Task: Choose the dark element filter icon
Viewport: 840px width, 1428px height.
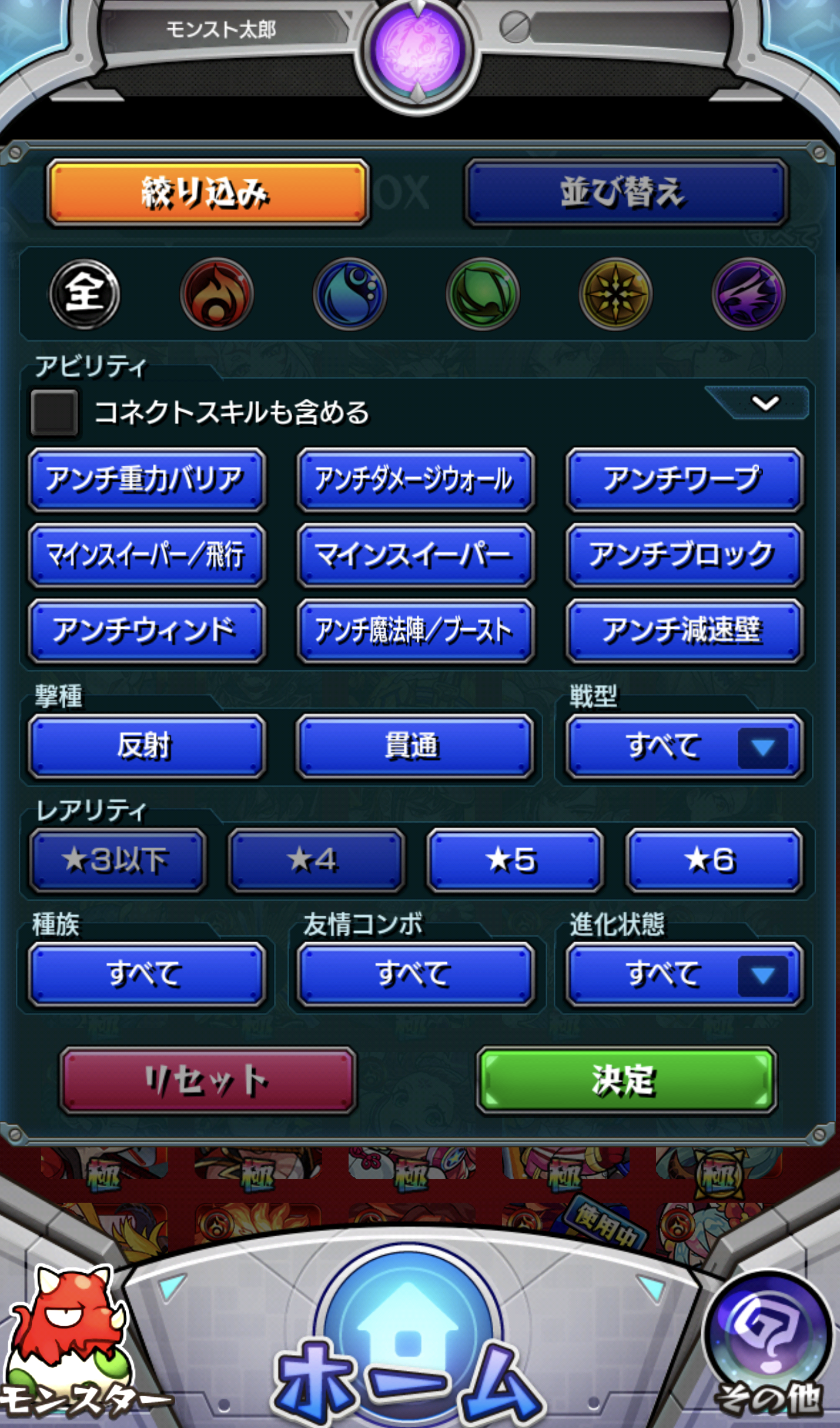Action: [x=748, y=293]
